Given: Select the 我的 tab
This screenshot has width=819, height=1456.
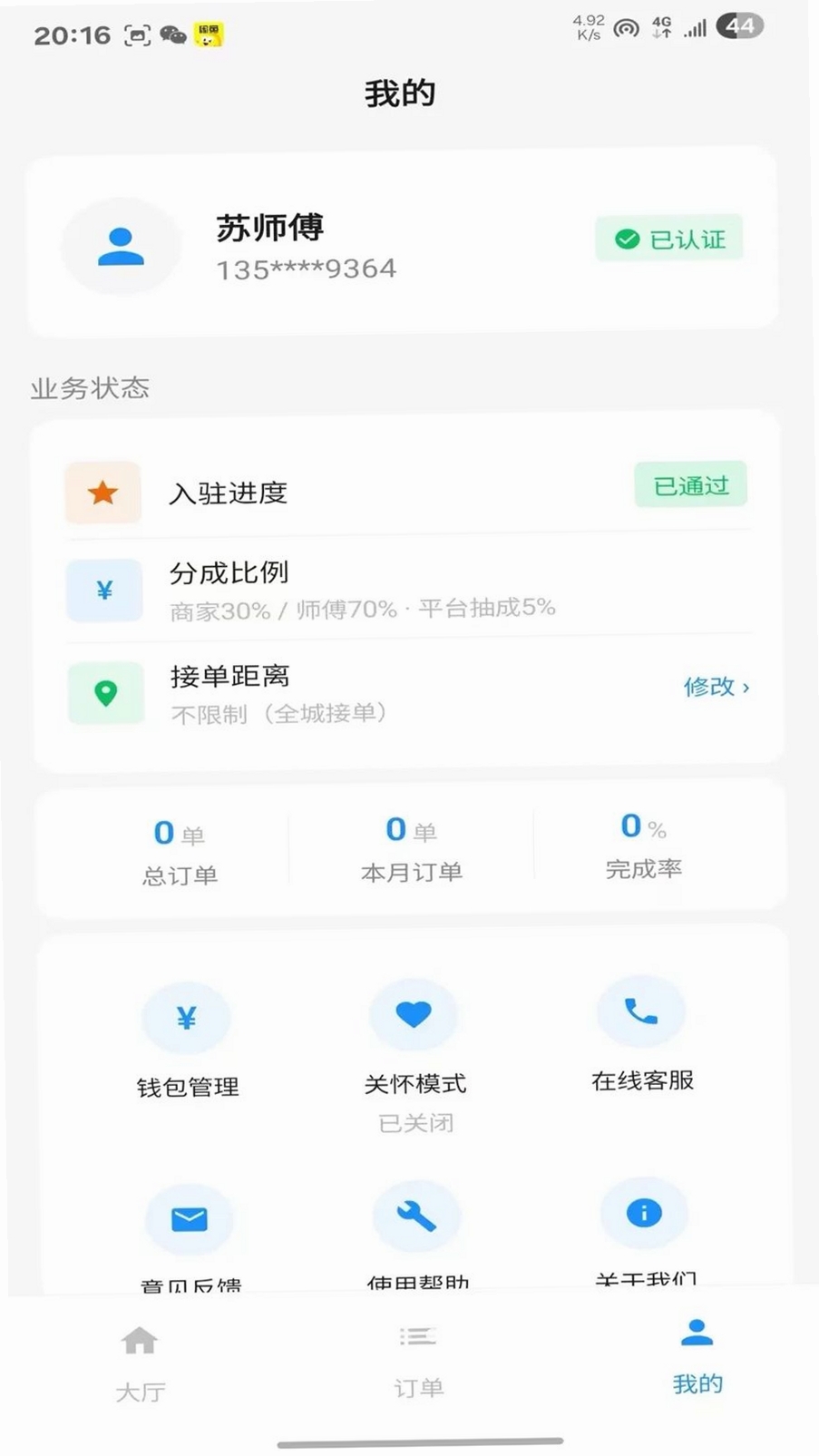Looking at the screenshot, I should 697,1357.
